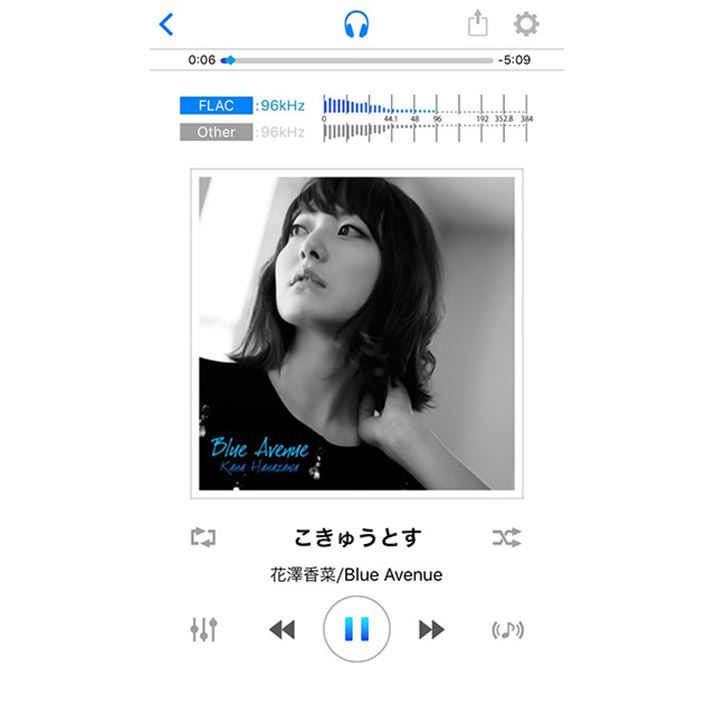The image size is (715, 715).
Task: Toggle shuffle playback
Action: click(x=506, y=538)
